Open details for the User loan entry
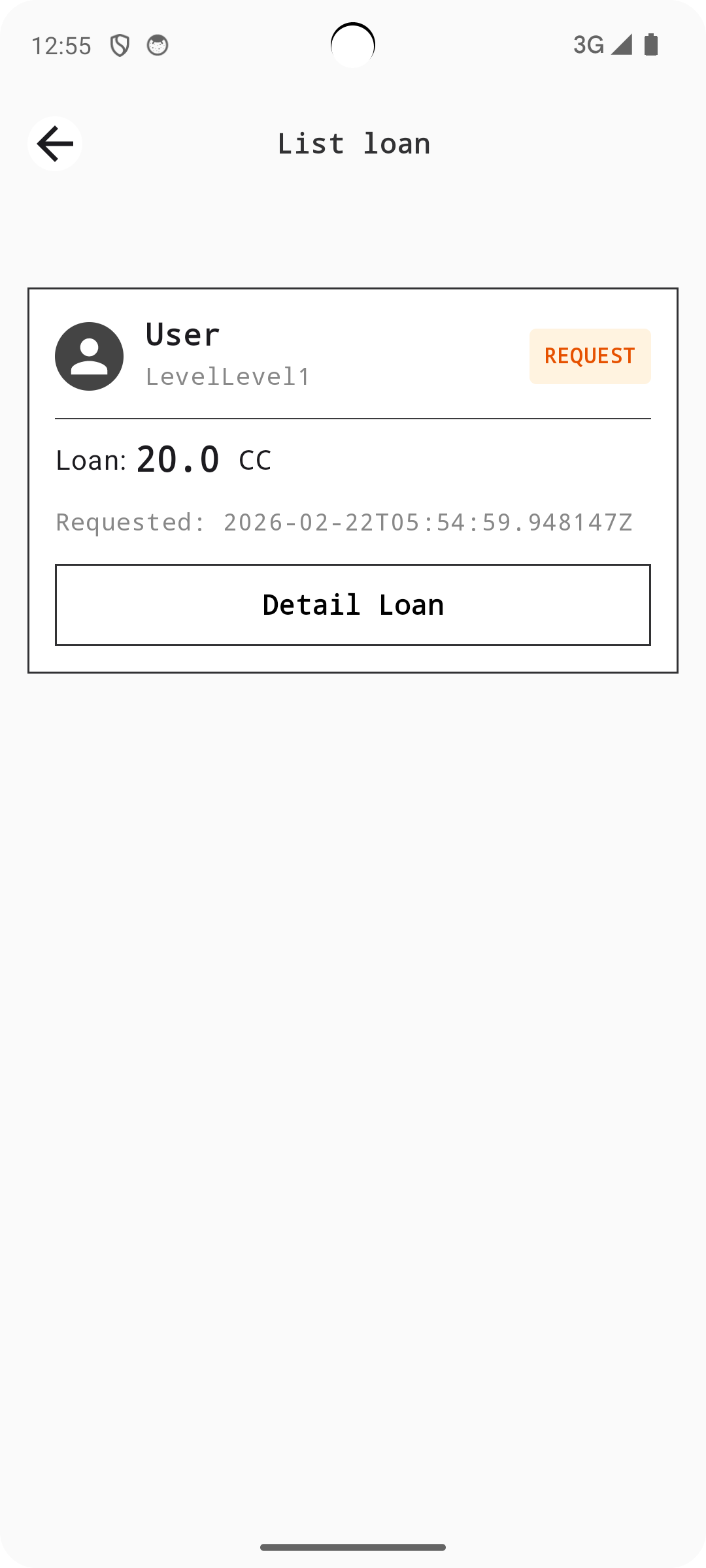 pyautogui.click(x=352, y=604)
